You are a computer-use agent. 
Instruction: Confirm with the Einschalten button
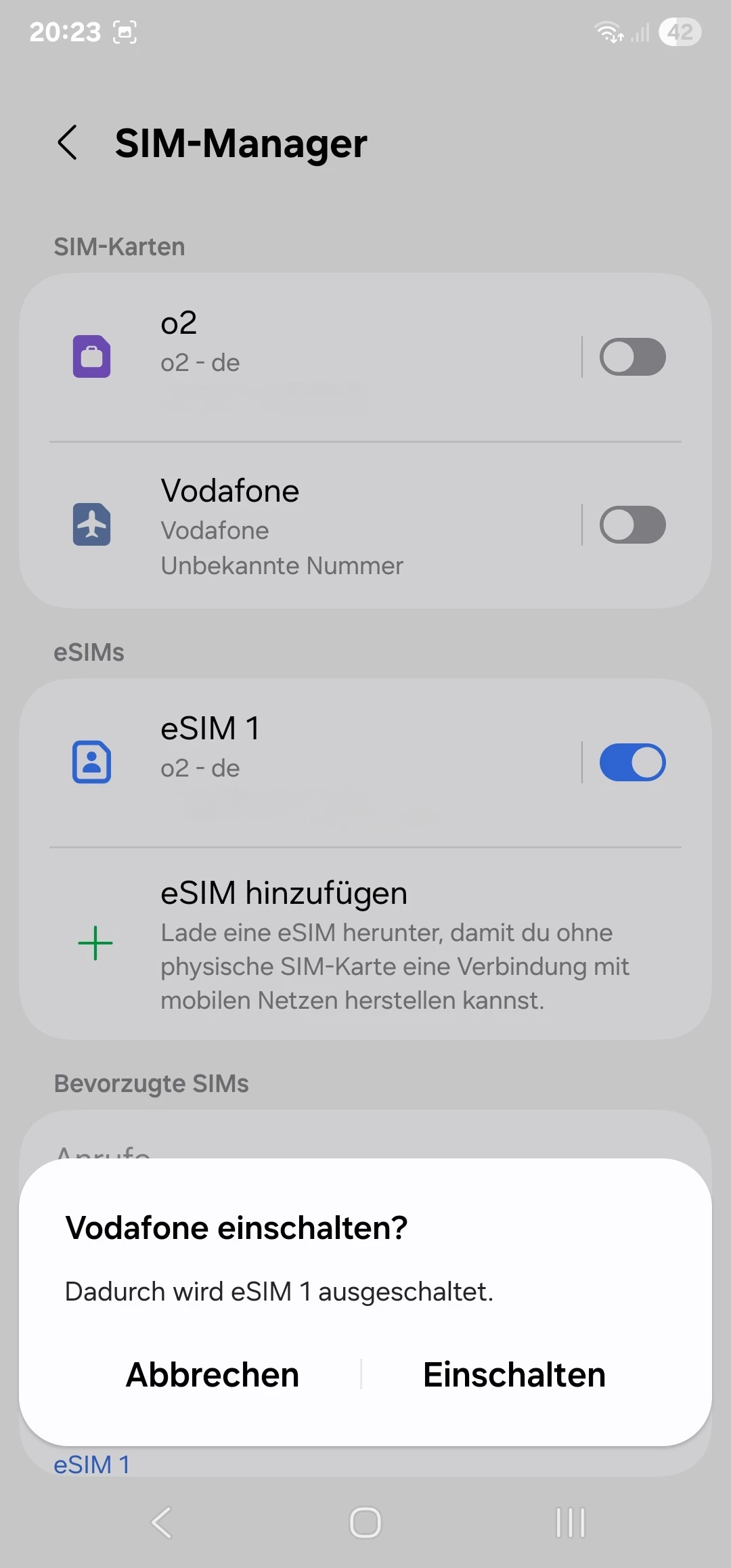(x=514, y=1375)
